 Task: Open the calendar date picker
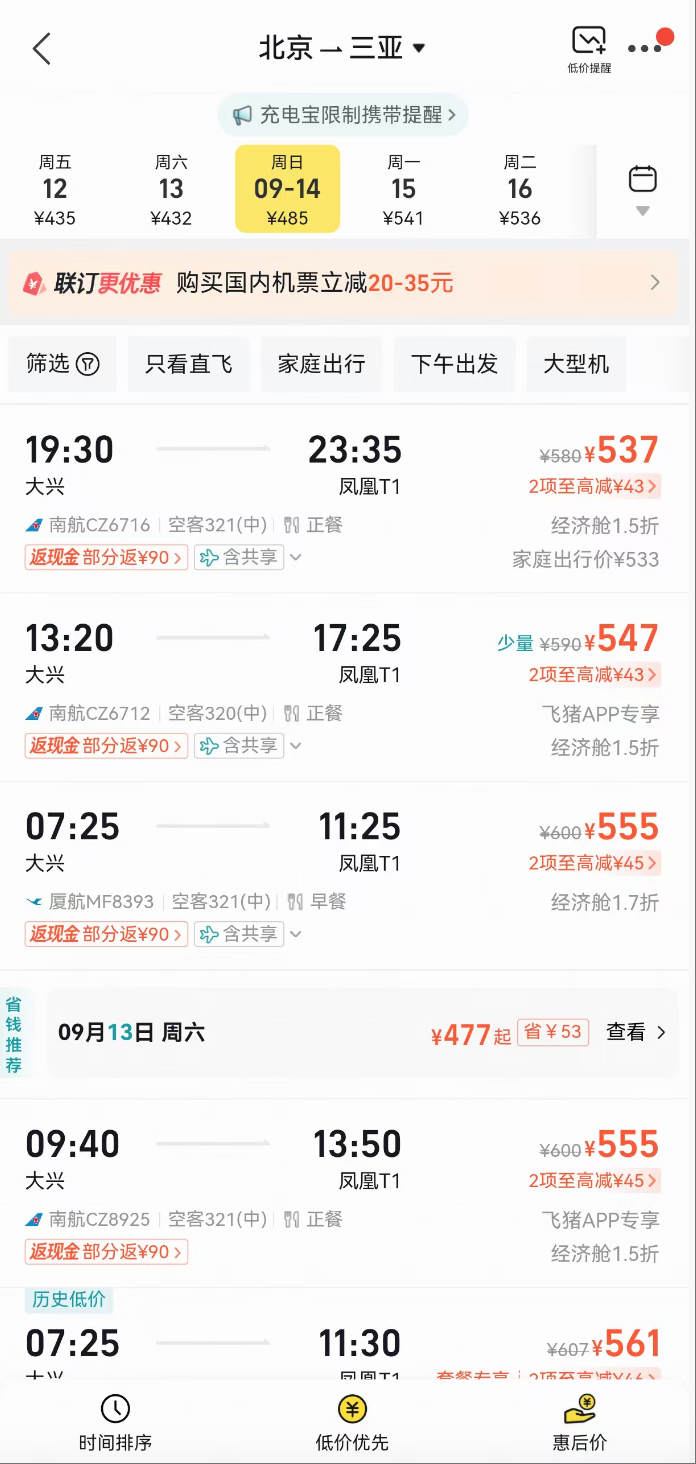642,189
